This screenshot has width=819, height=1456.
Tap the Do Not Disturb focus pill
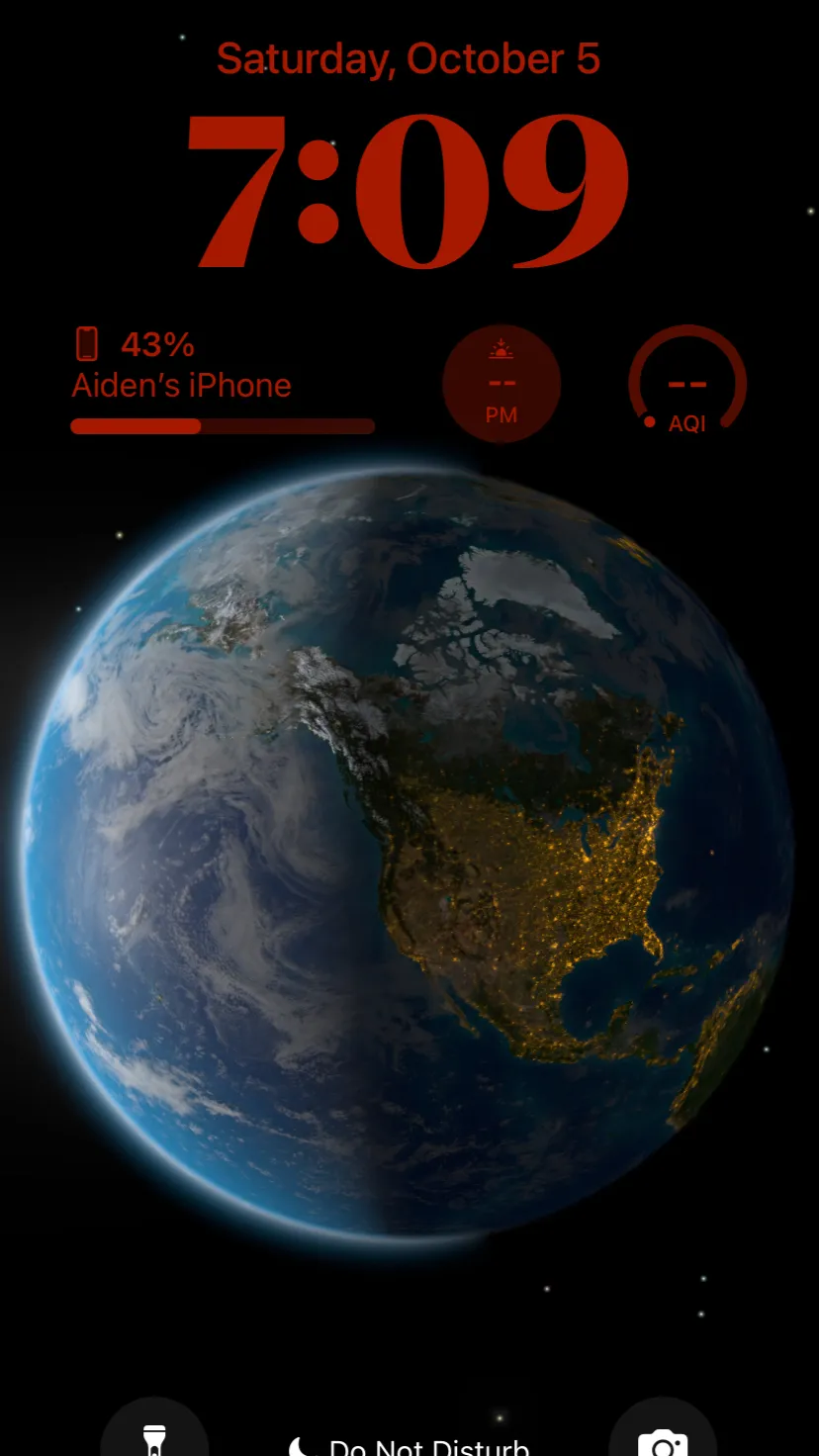(x=409, y=1445)
